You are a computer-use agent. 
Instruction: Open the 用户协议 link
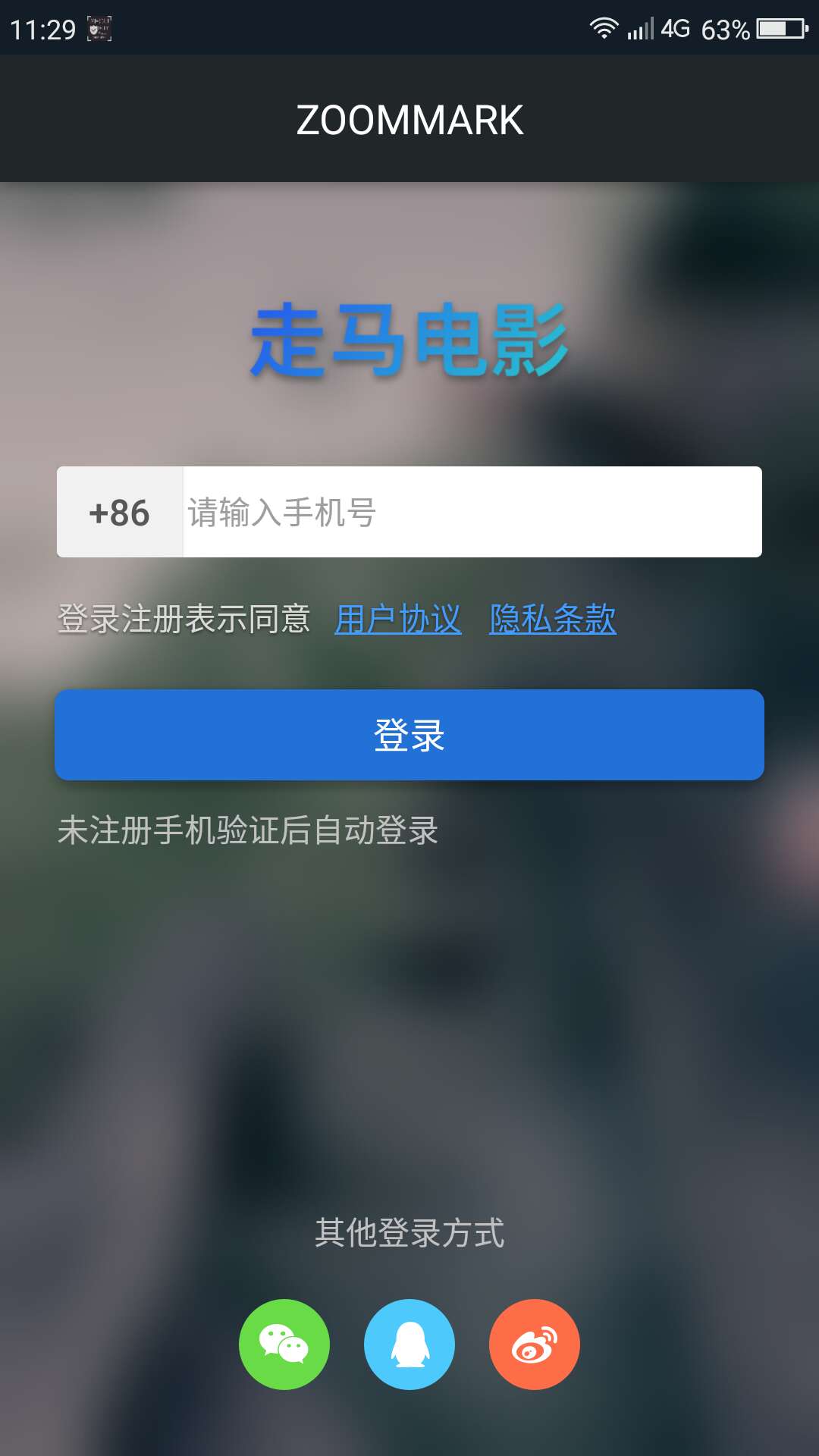pos(398,619)
